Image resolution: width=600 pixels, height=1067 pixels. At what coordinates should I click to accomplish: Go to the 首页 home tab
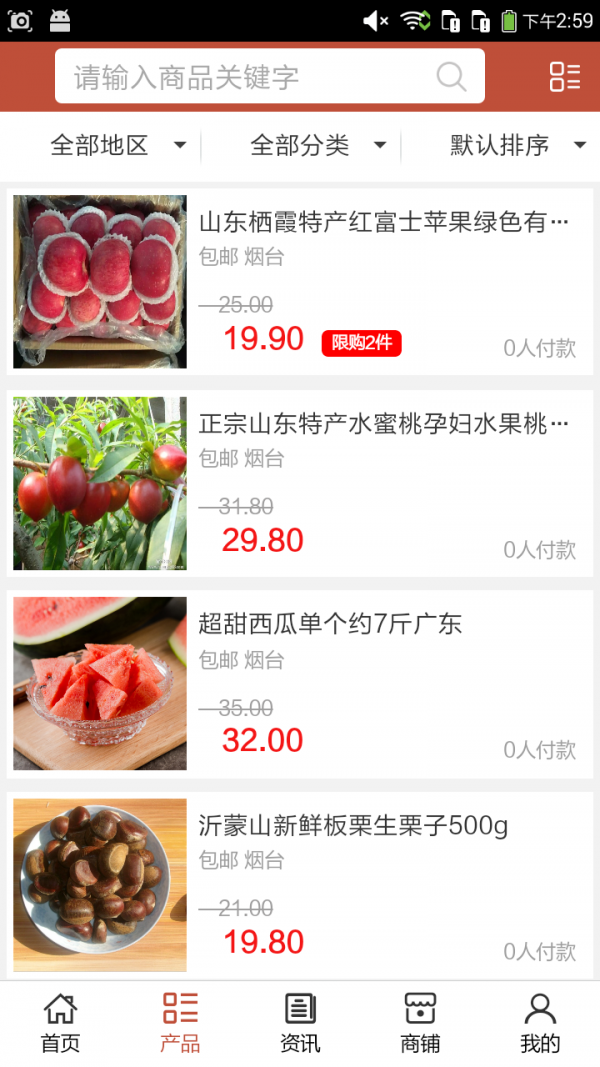60,1023
